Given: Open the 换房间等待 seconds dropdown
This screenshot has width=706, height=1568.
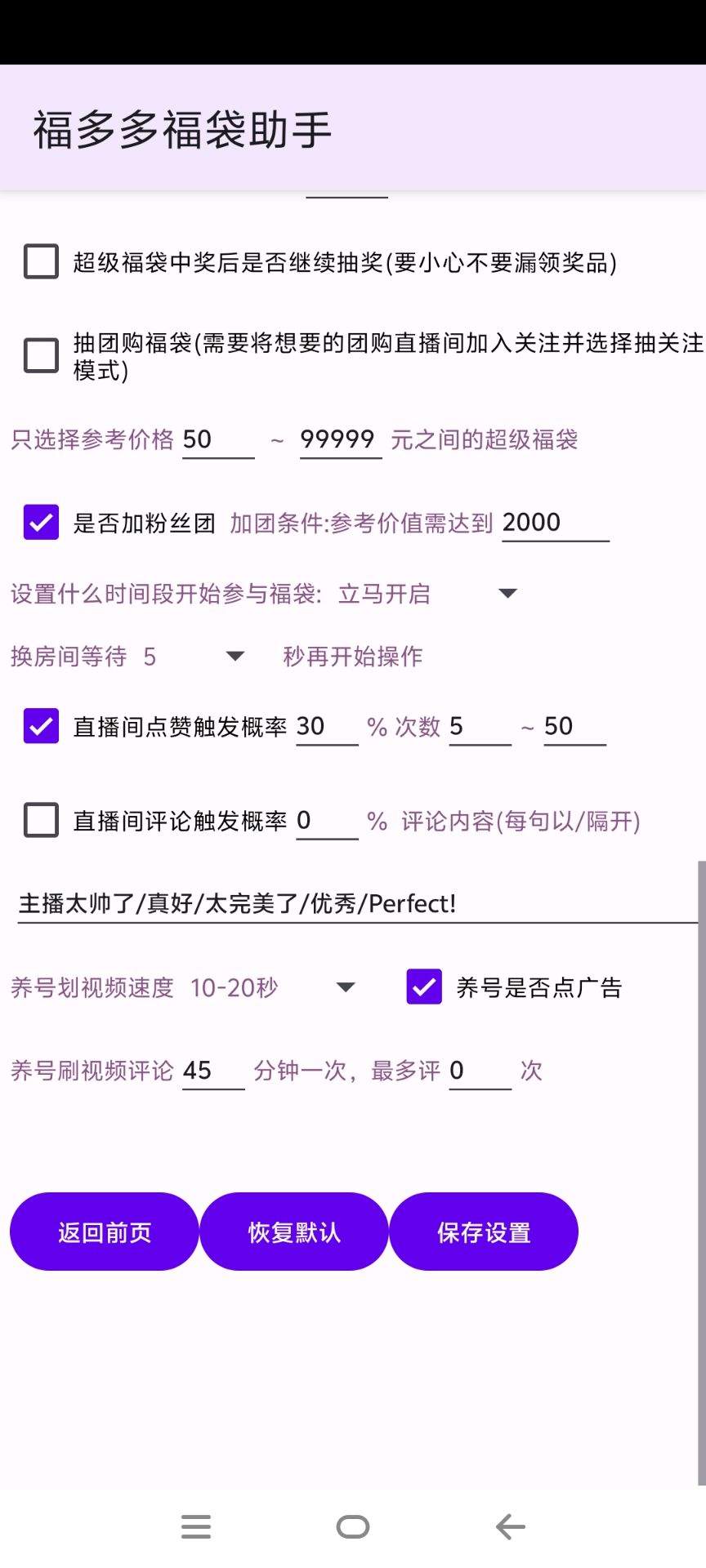Looking at the screenshot, I should coord(235,655).
